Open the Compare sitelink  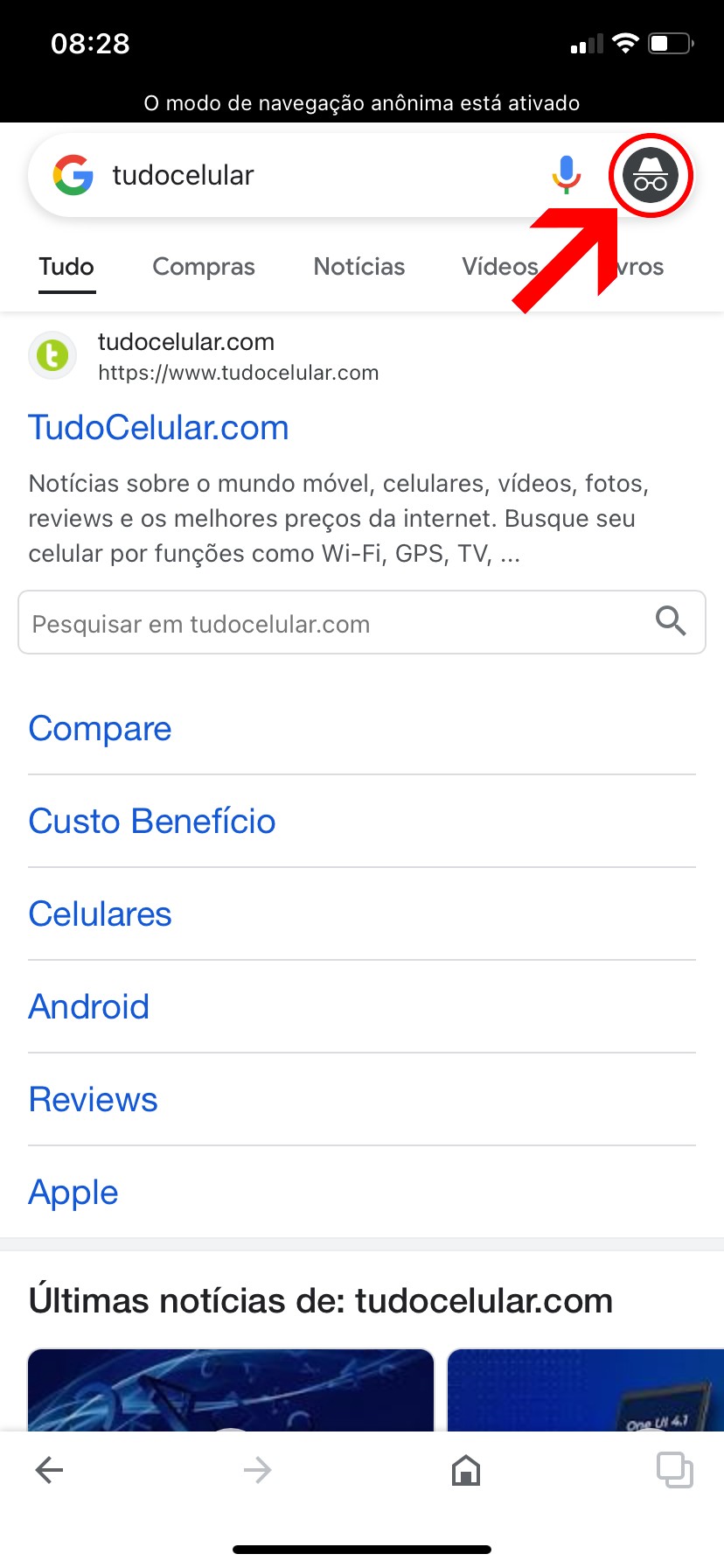point(100,729)
